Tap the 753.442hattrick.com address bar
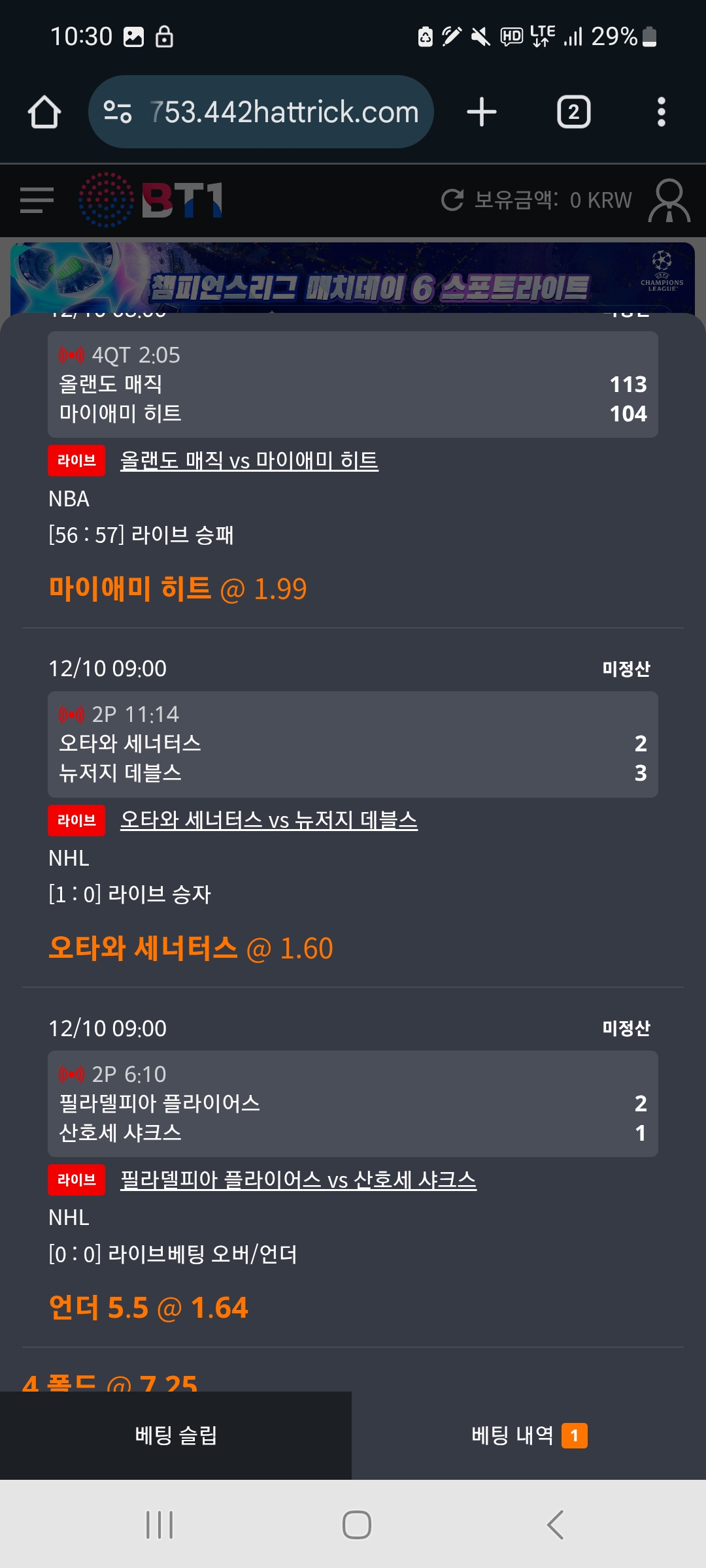 coord(261,112)
